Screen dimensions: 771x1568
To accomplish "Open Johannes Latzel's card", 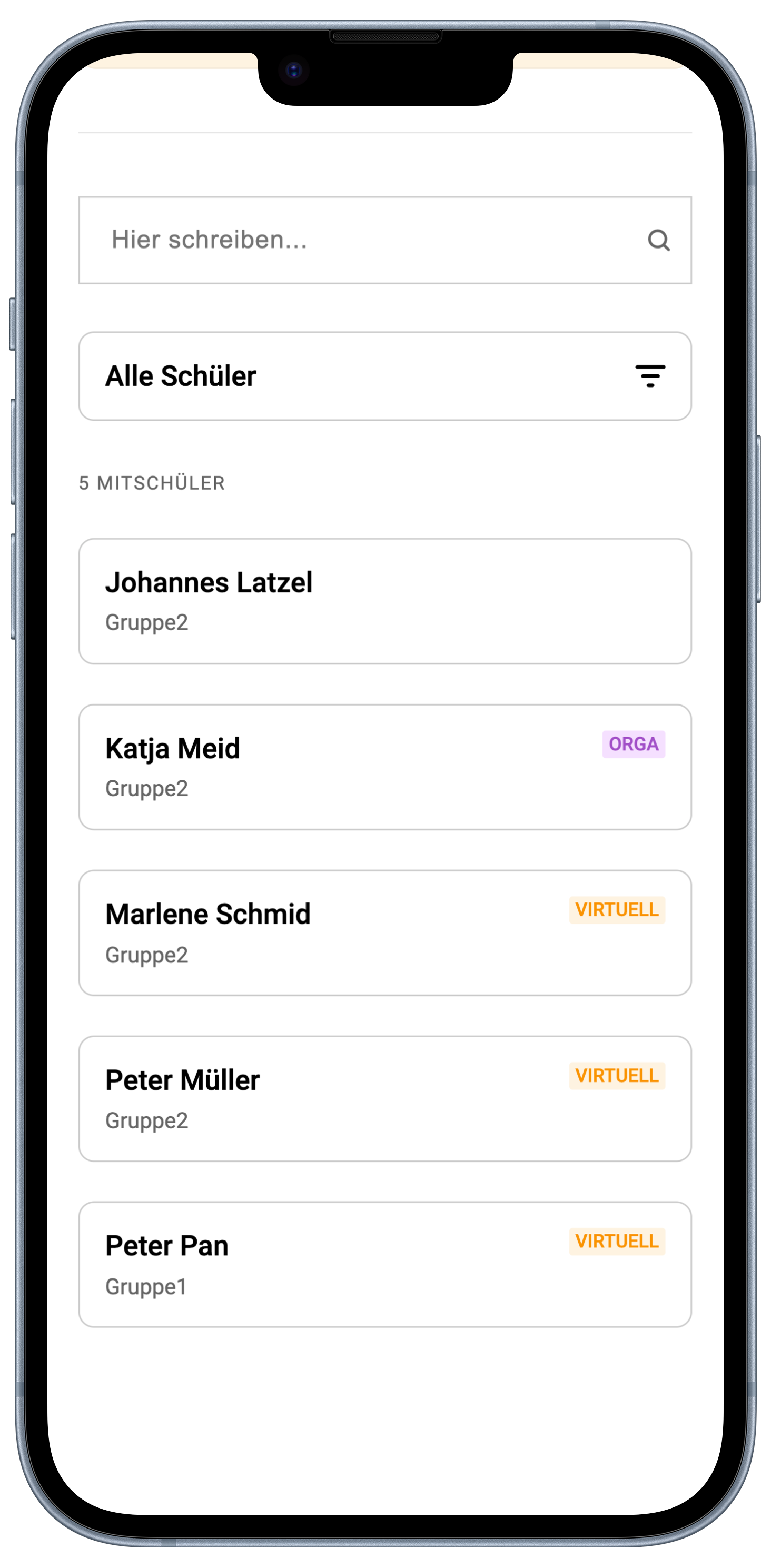I will tap(385, 601).
